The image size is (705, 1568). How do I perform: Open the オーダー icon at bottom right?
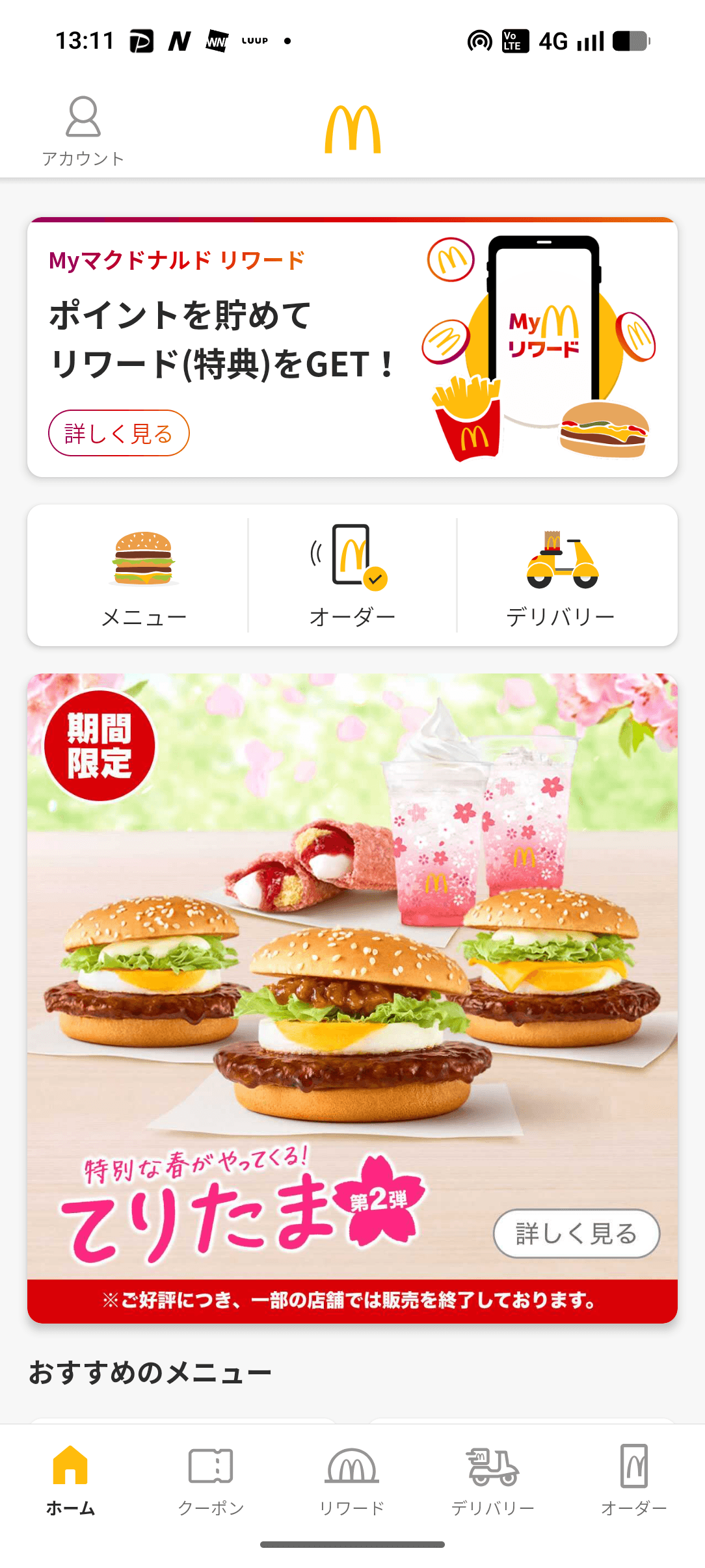click(634, 1468)
